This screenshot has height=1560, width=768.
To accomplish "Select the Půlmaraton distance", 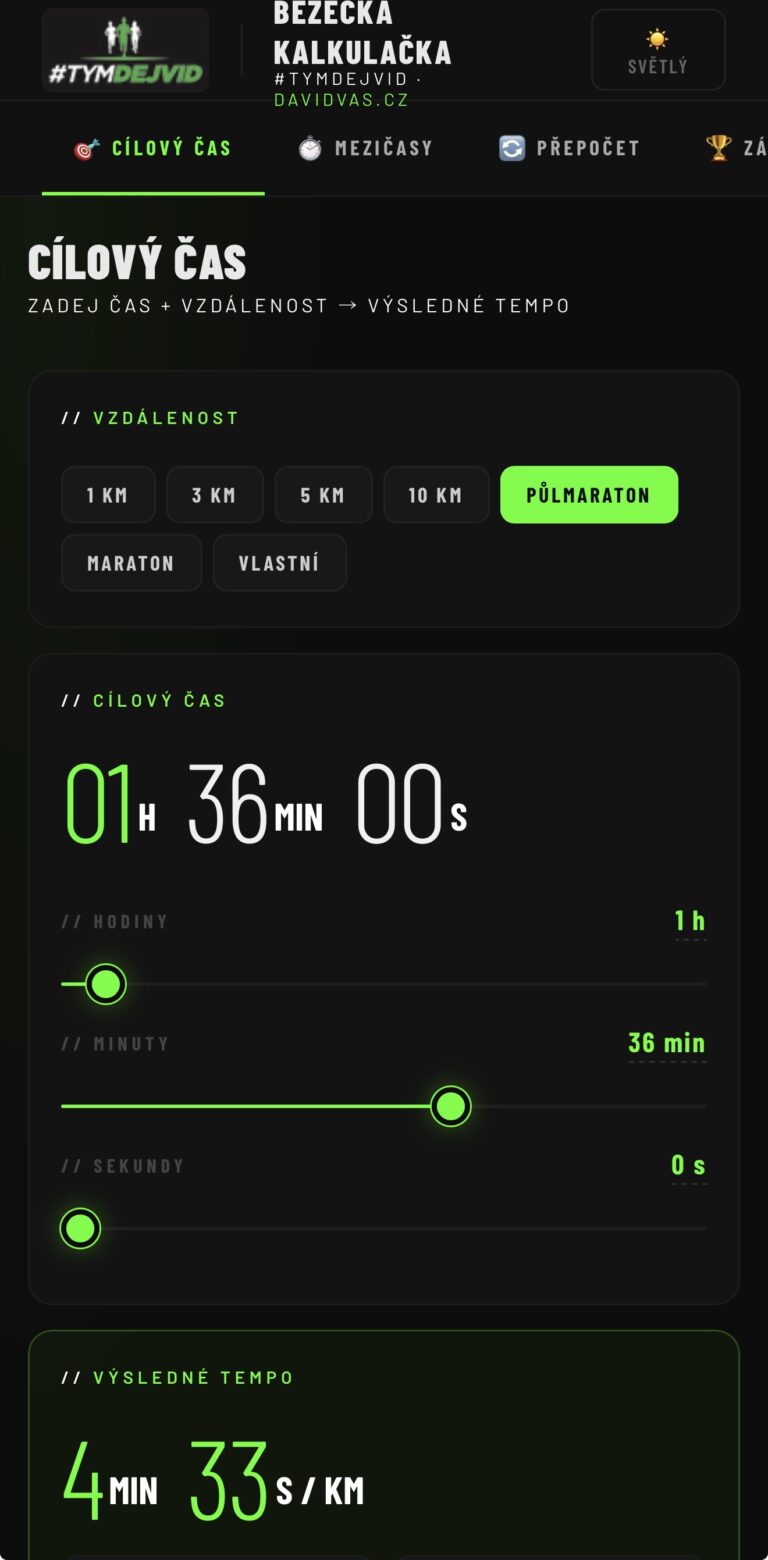I will tap(588, 495).
